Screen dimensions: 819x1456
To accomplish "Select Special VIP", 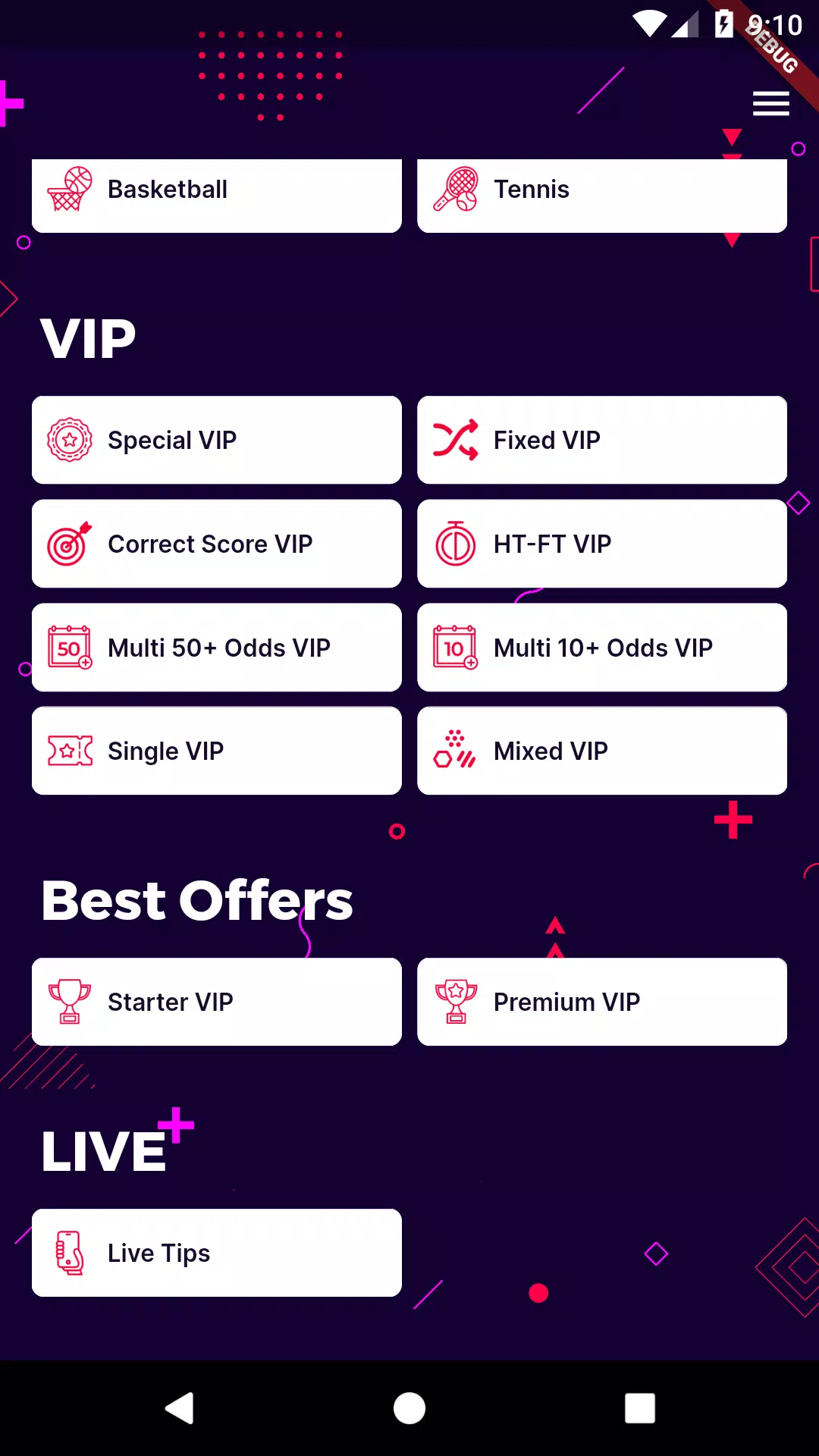I will pos(216,440).
